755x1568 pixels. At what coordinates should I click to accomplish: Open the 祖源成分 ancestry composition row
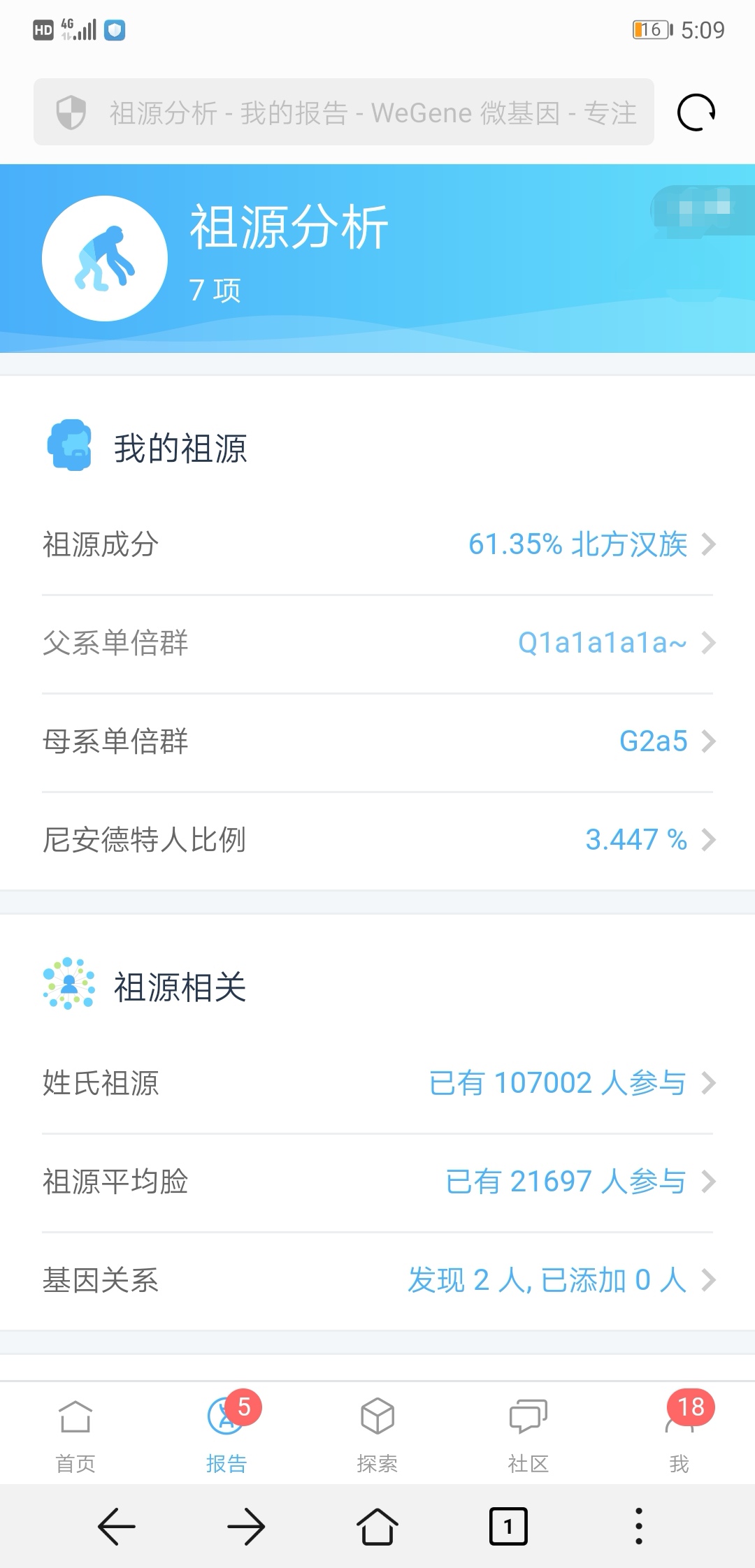(377, 545)
